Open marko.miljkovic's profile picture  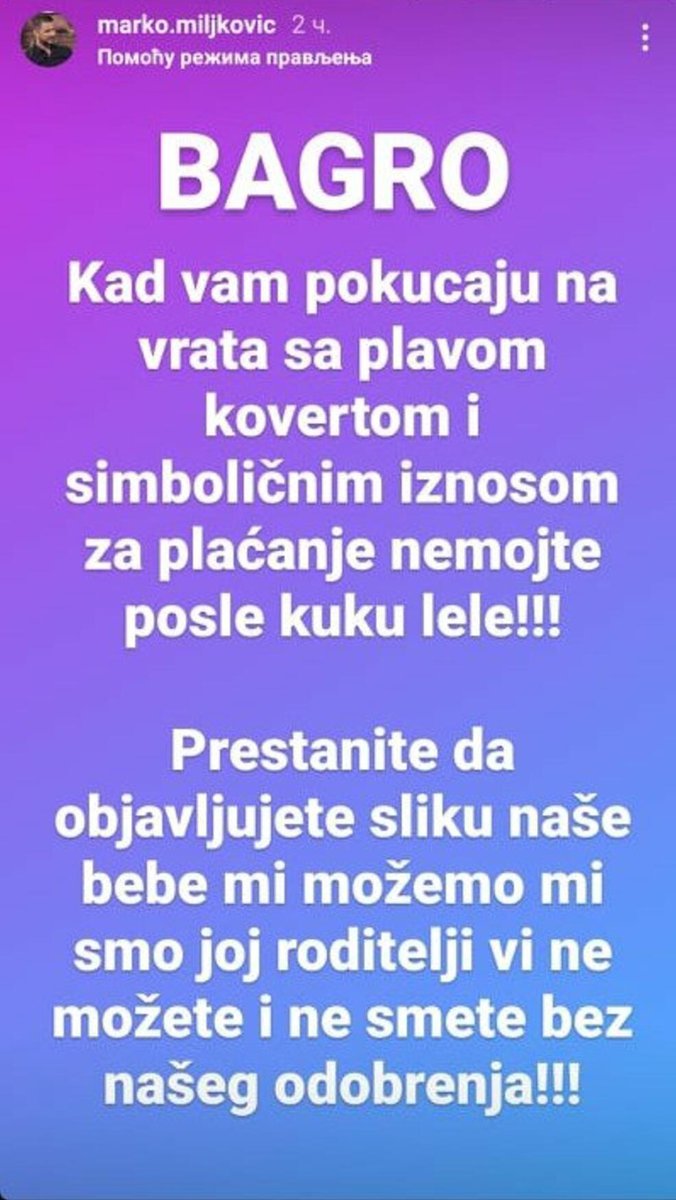tap(48, 43)
